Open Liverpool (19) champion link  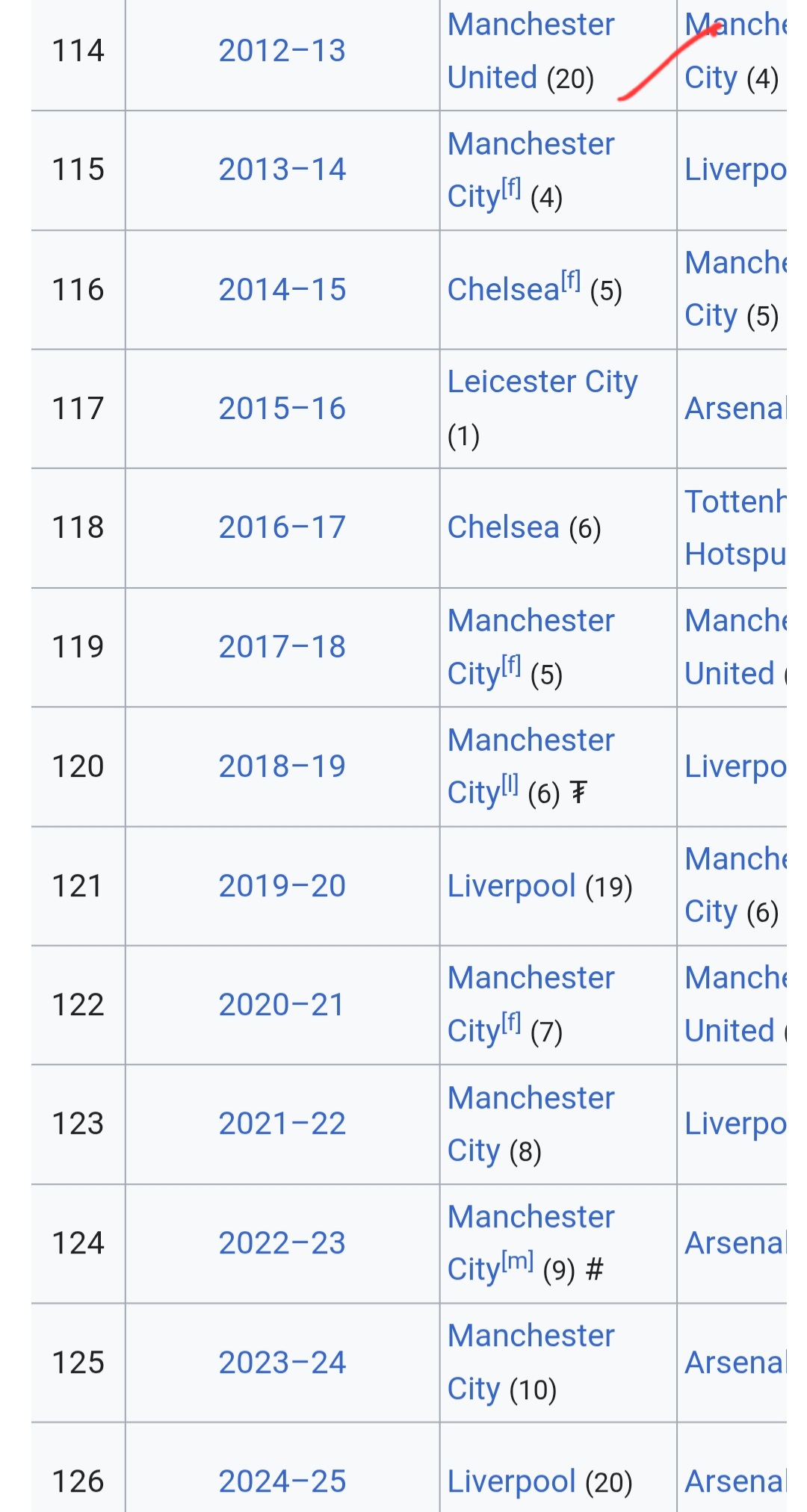coord(511,886)
